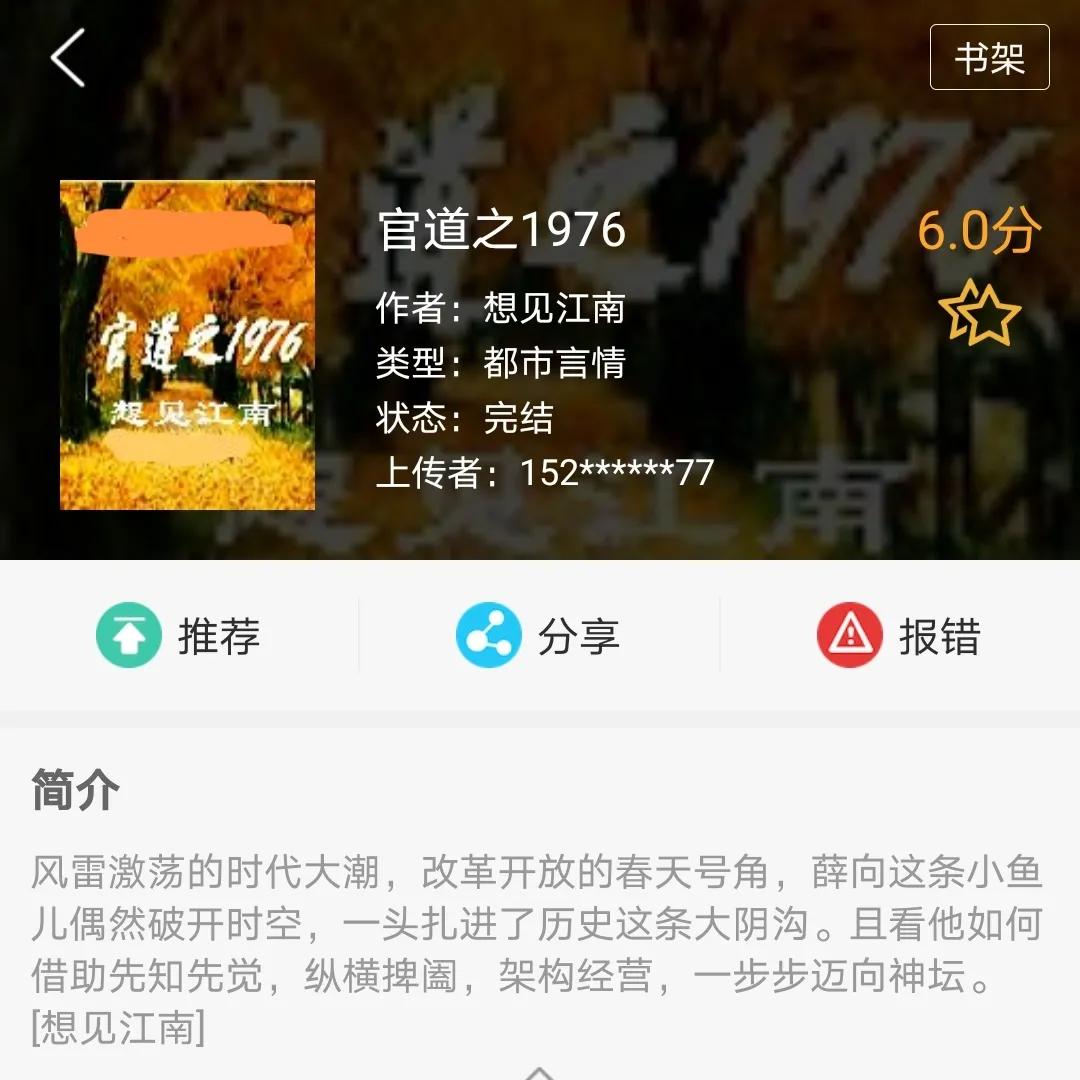
Task: Report an error using 报错
Action: tap(898, 636)
